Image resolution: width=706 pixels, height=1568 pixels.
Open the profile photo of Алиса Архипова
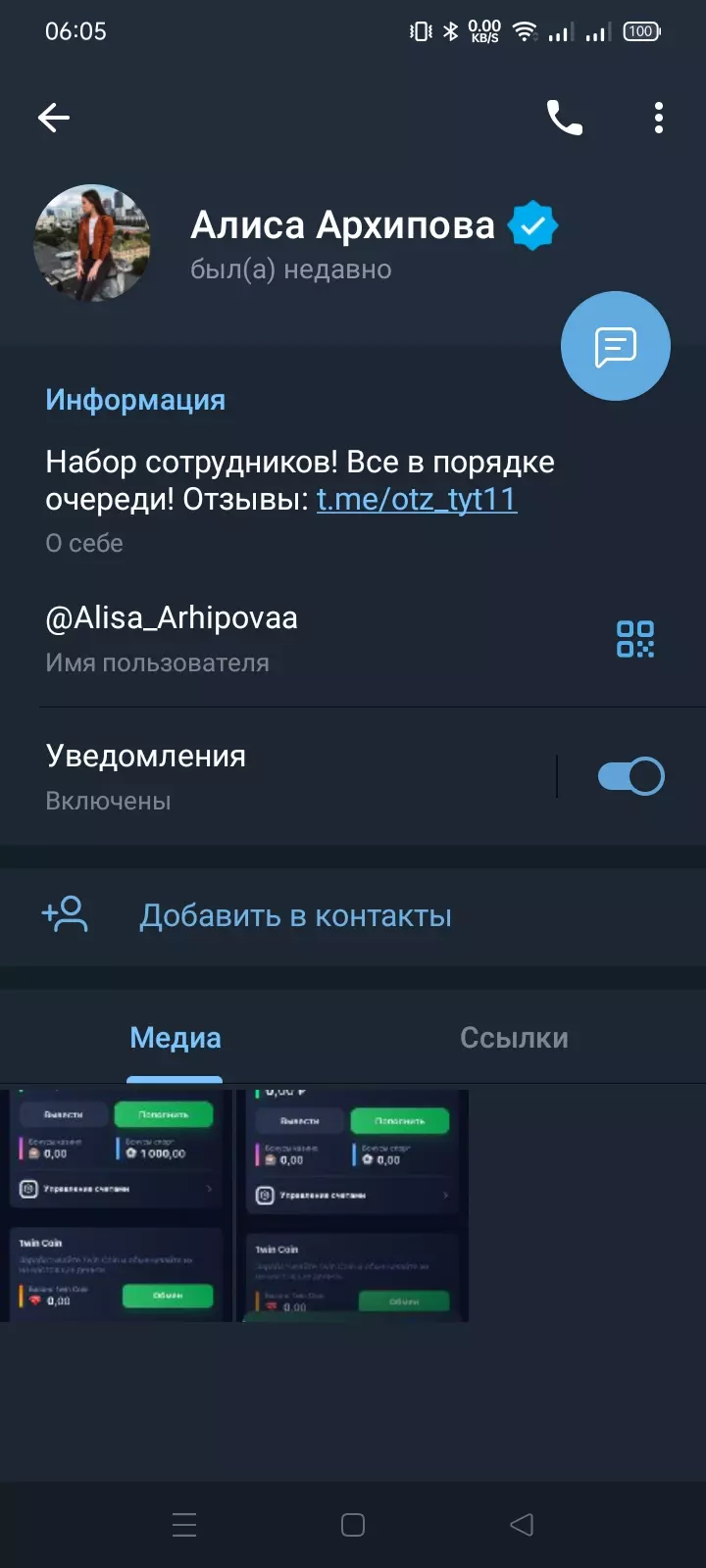(x=92, y=243)
